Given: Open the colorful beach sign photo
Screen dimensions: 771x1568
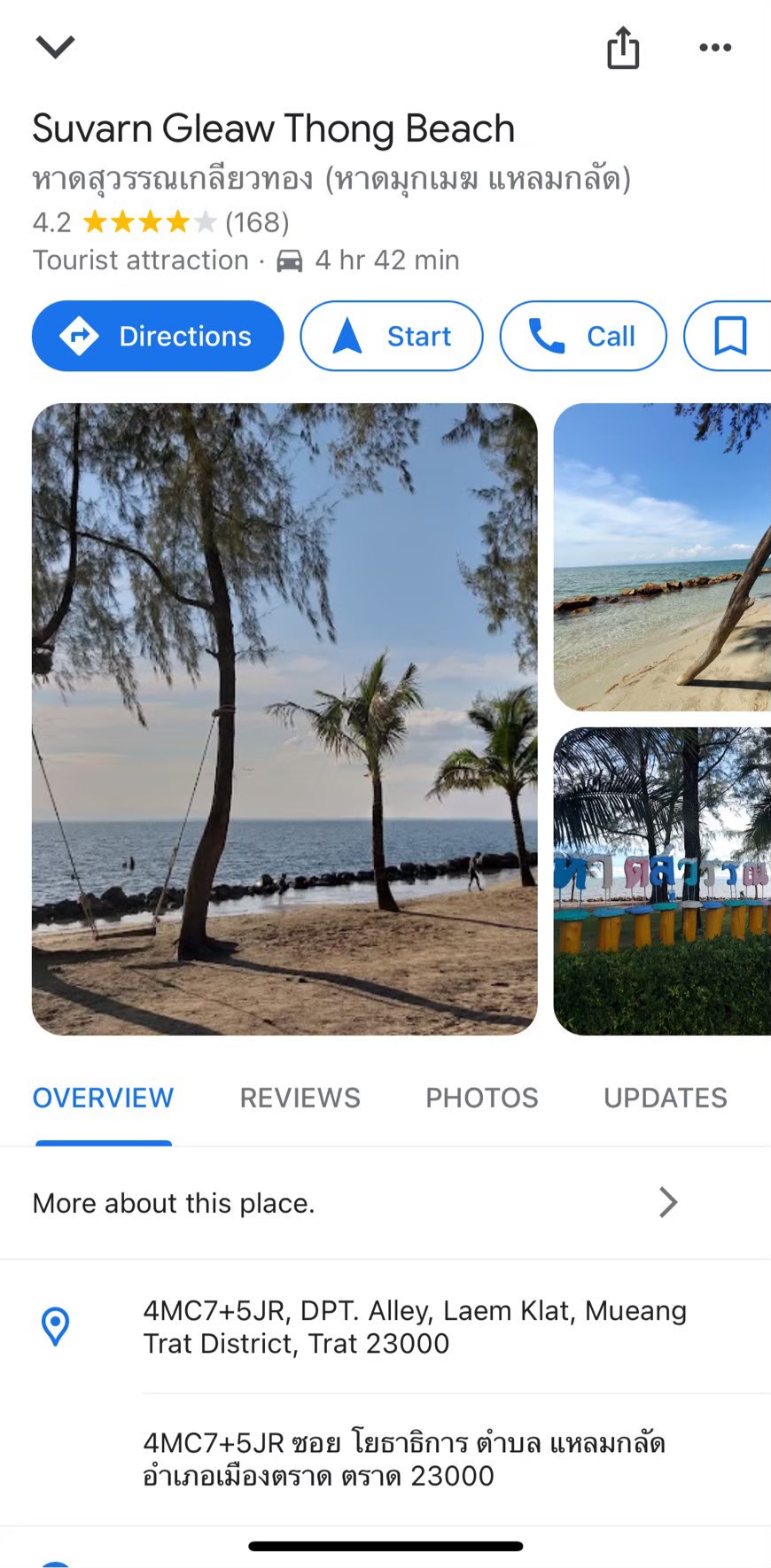Looking at the screenshot, I should click(662, 881).
